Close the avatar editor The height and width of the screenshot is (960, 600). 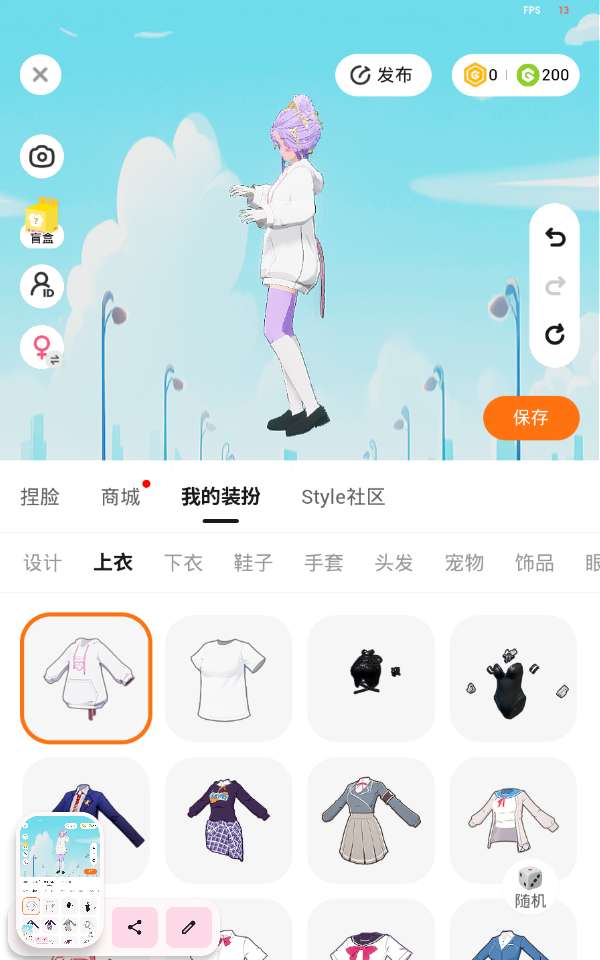[x=40, y=75]
